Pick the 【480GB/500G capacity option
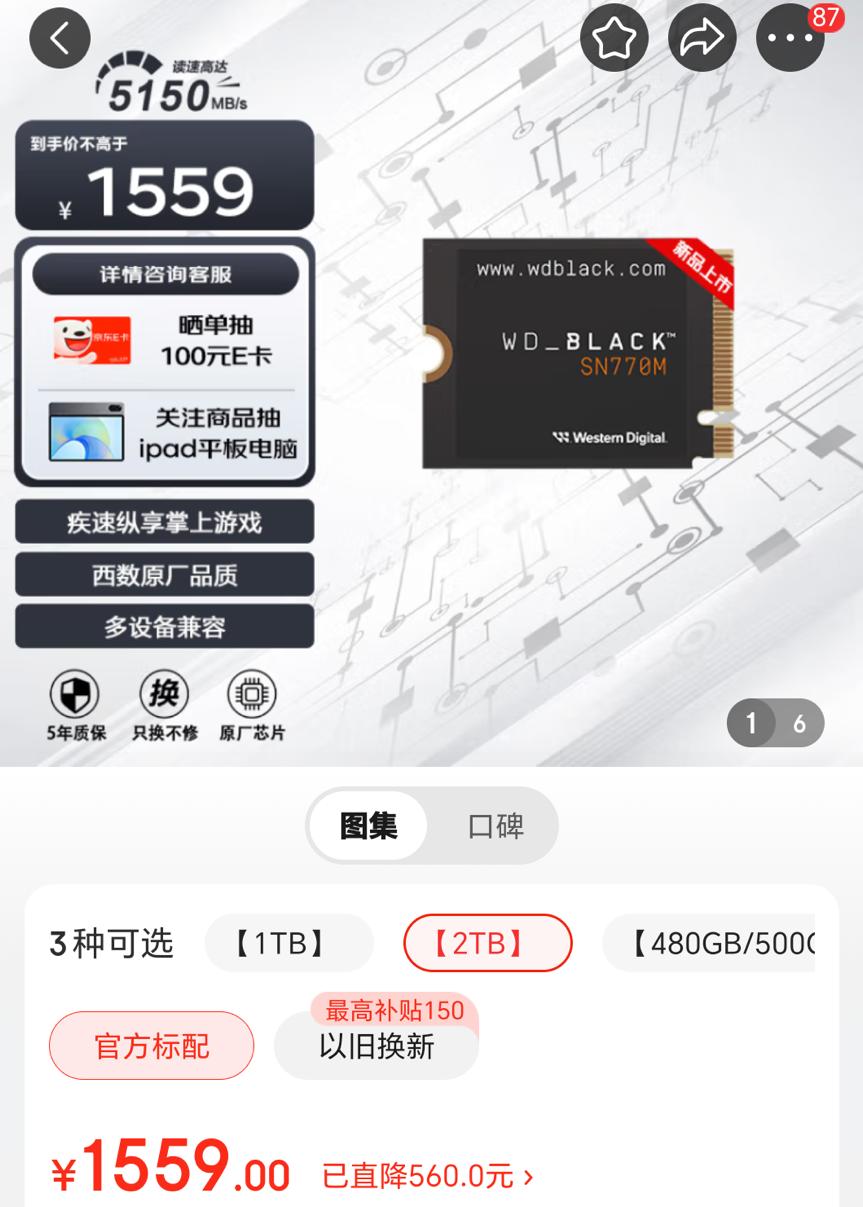The width and height of the screenshot is (863, 1207). 708,943
